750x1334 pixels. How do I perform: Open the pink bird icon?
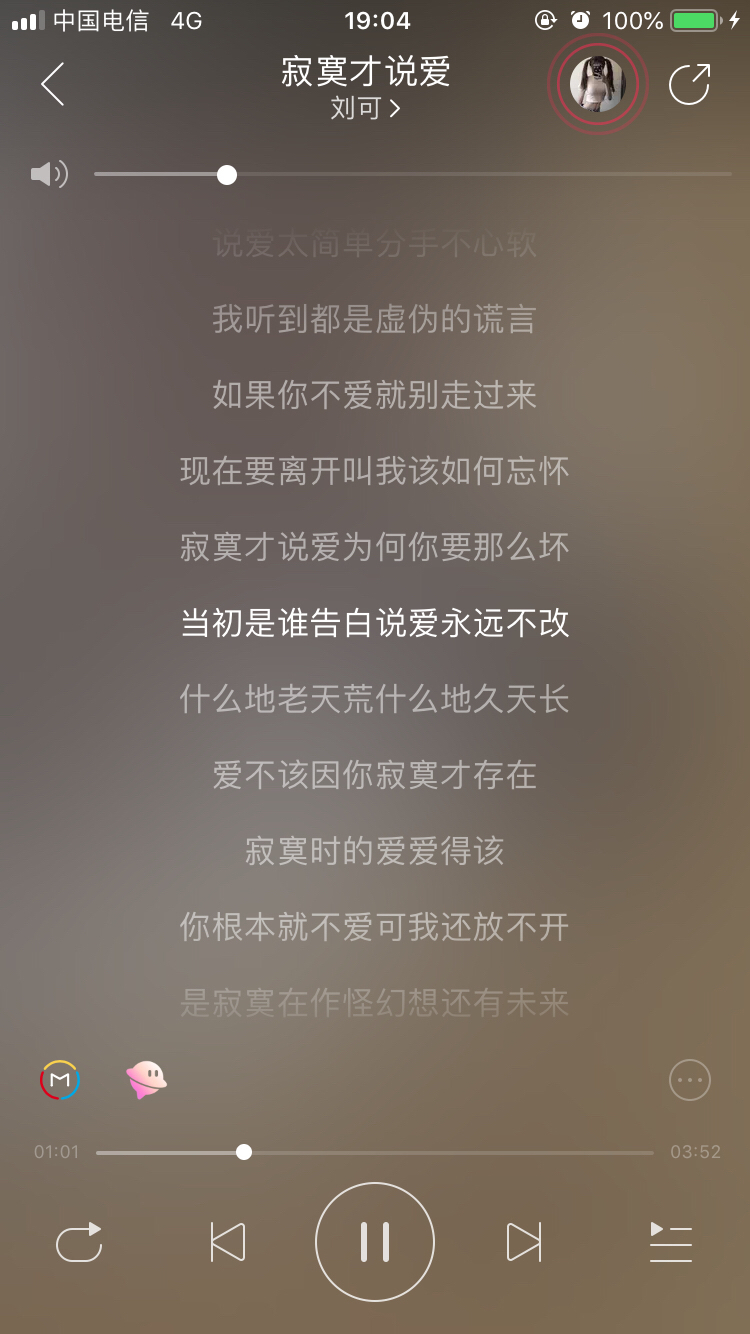(x=146, y=1080)
